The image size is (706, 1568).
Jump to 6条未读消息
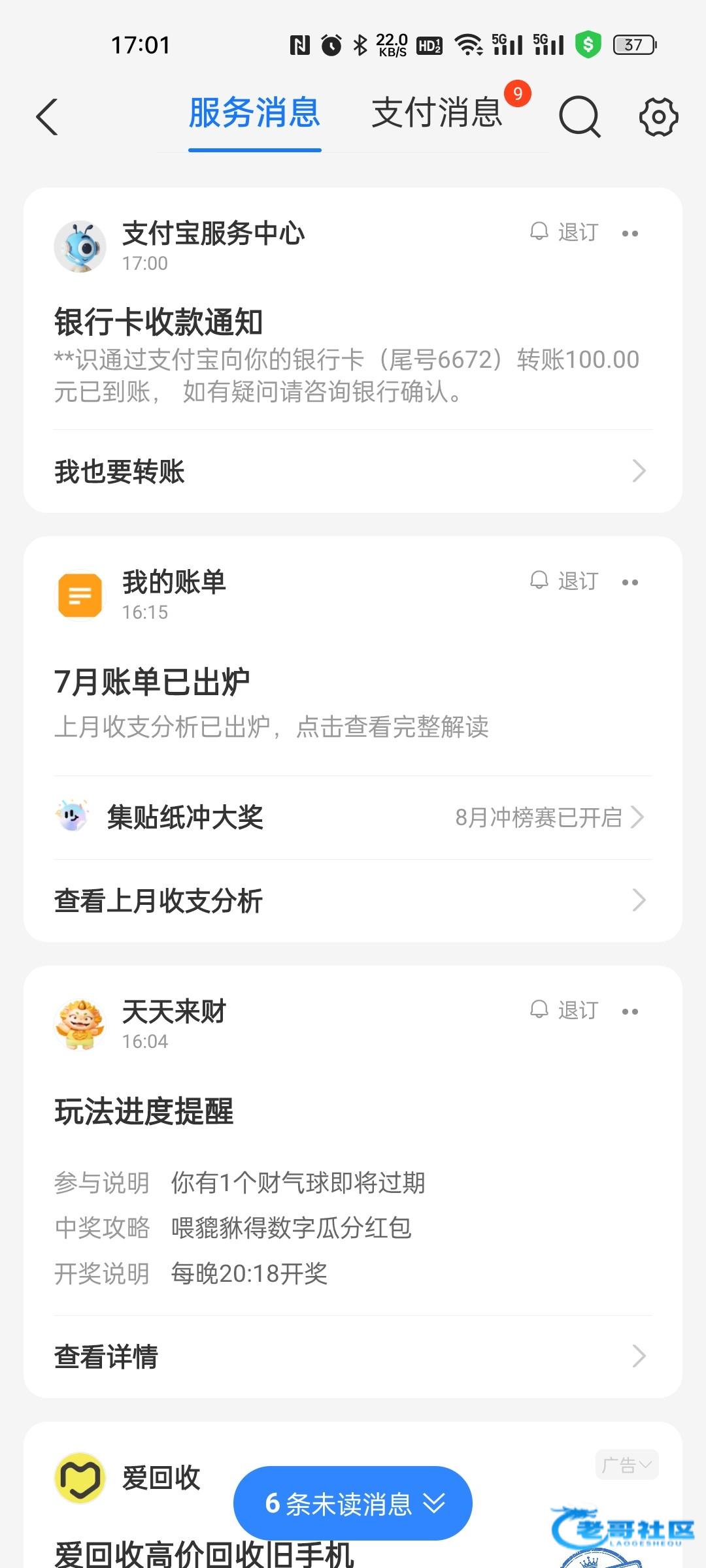352,1503
